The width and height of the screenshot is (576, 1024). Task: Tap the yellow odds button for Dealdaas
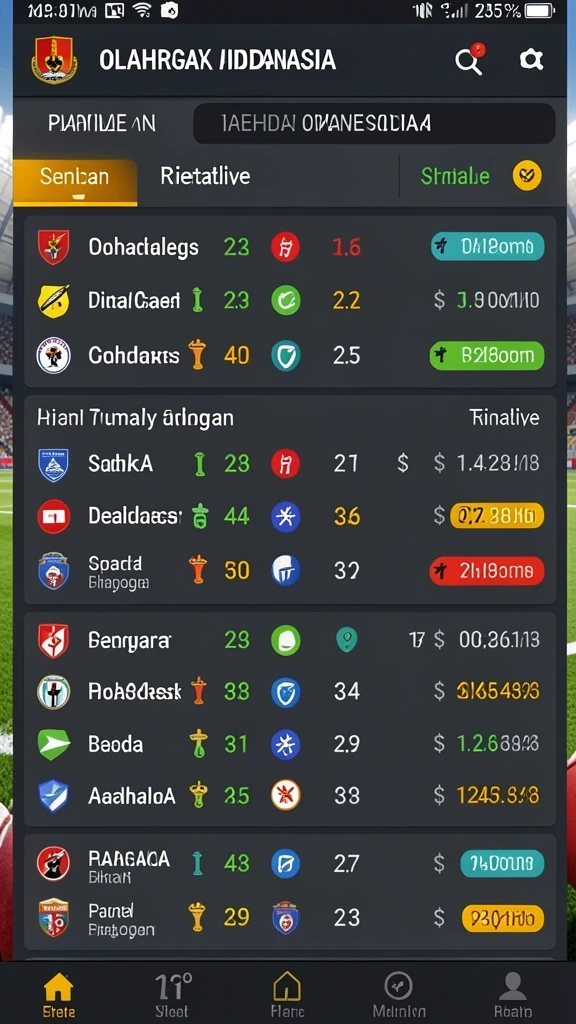(x=497, y=516)
